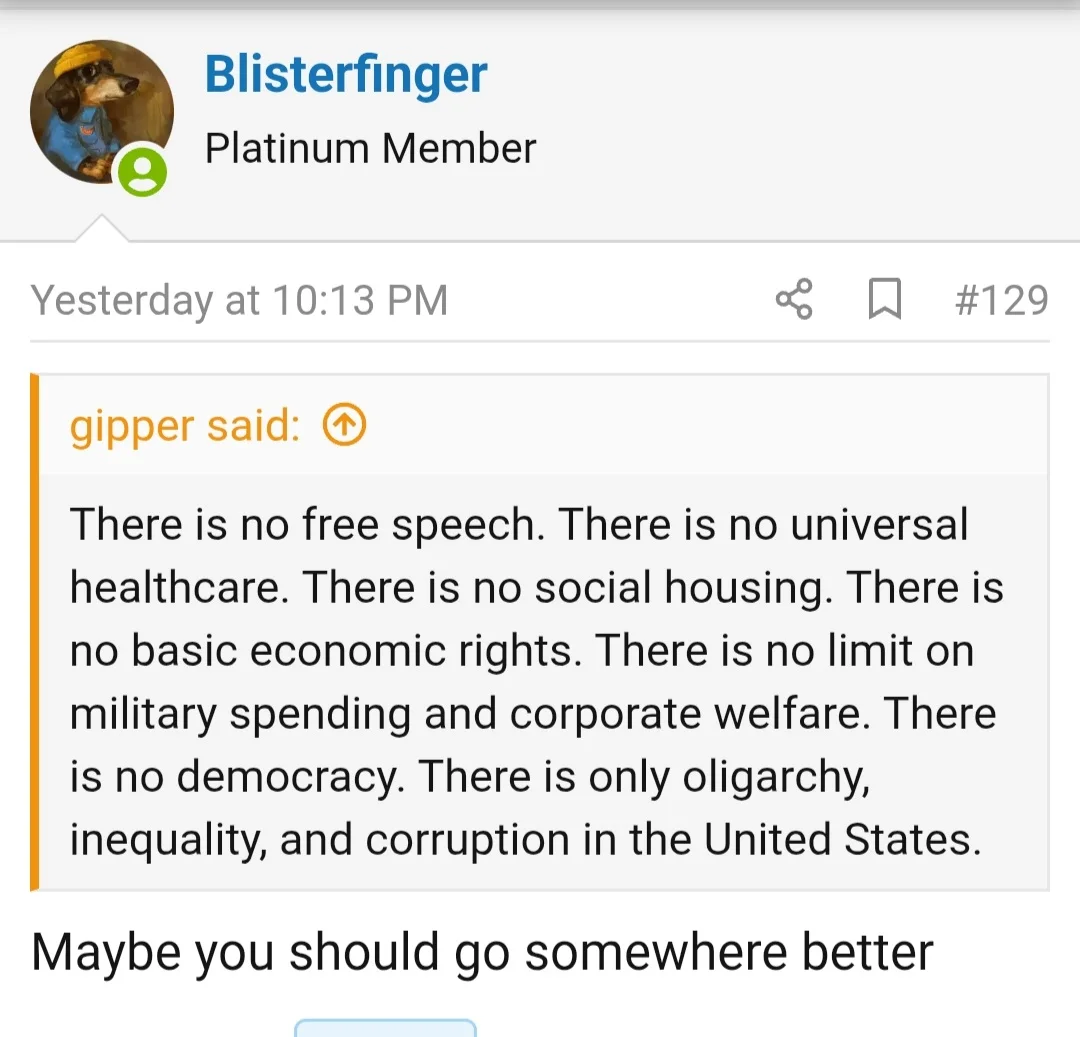Bookmark this post
This screenshot has width=1080, height=1037.
(884, 300)
